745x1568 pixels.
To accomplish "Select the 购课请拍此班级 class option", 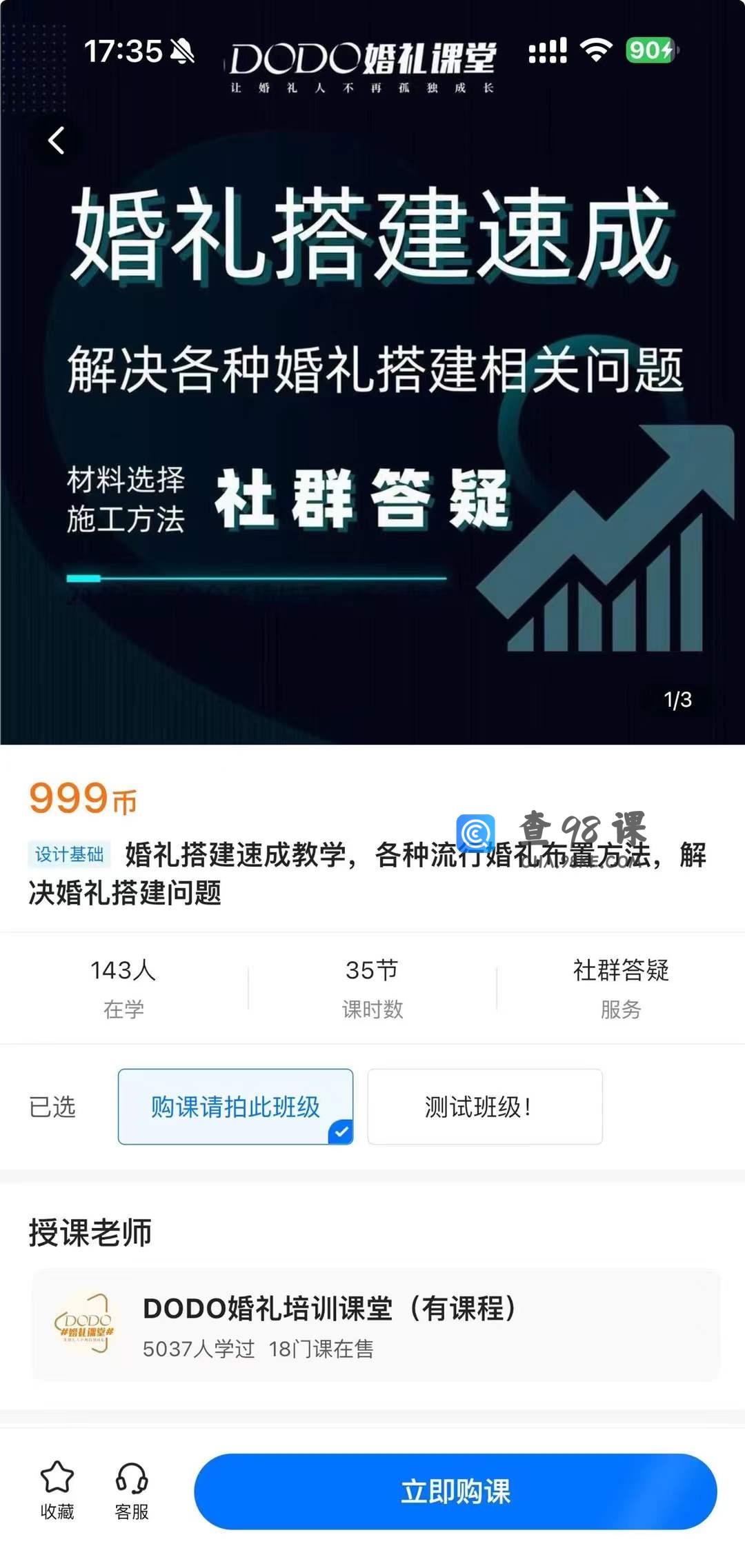I will click(x=235, y=1107).
